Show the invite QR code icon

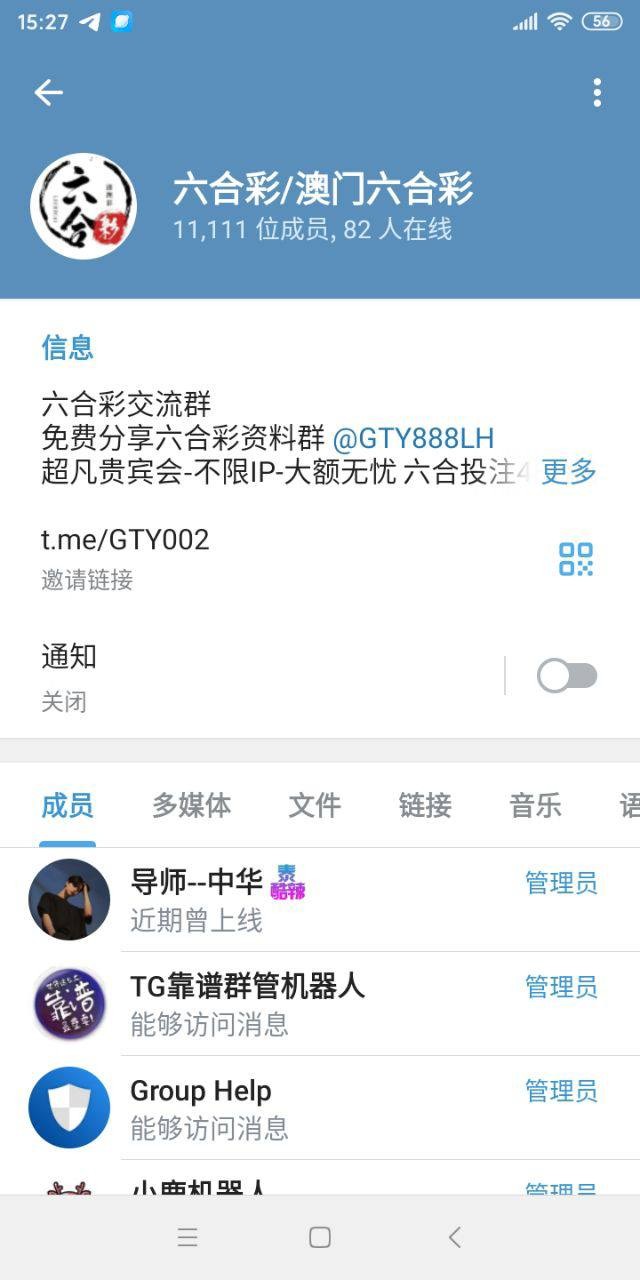[x=576, y=559]
